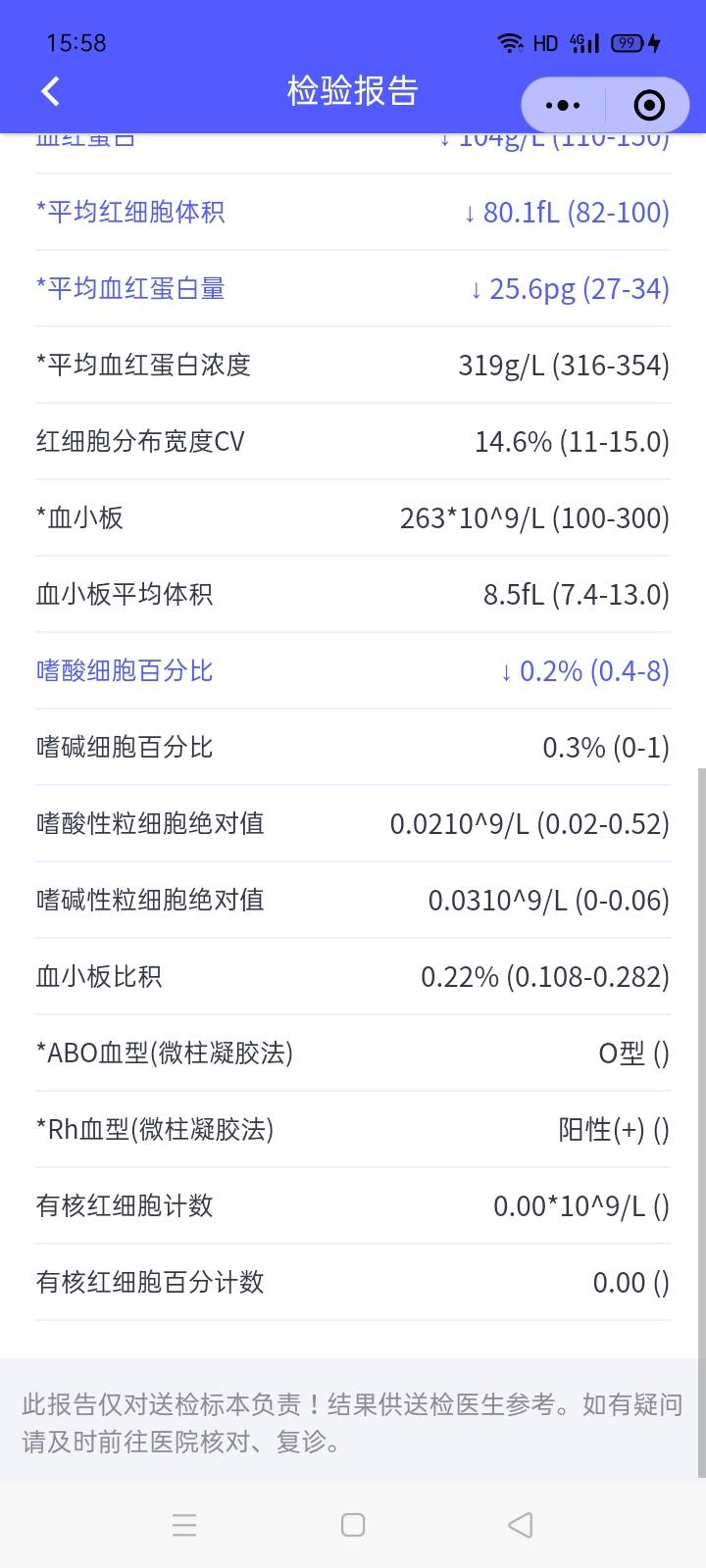The image size is (706, 1568).
Task: Open the mini-program more options (•••) menu
Action: pyautogui.click(x=562, y=105)
